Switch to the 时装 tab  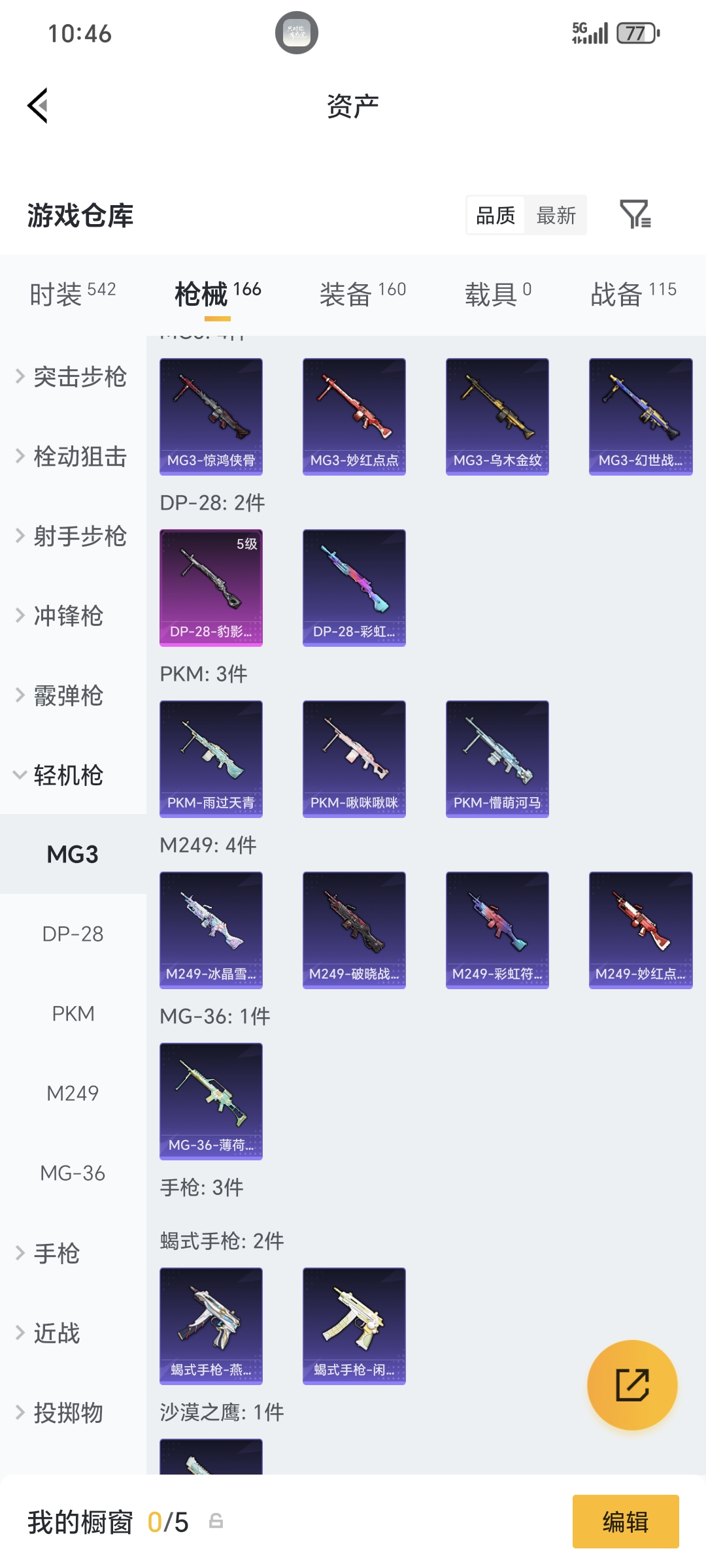click(x=73, y=294)
